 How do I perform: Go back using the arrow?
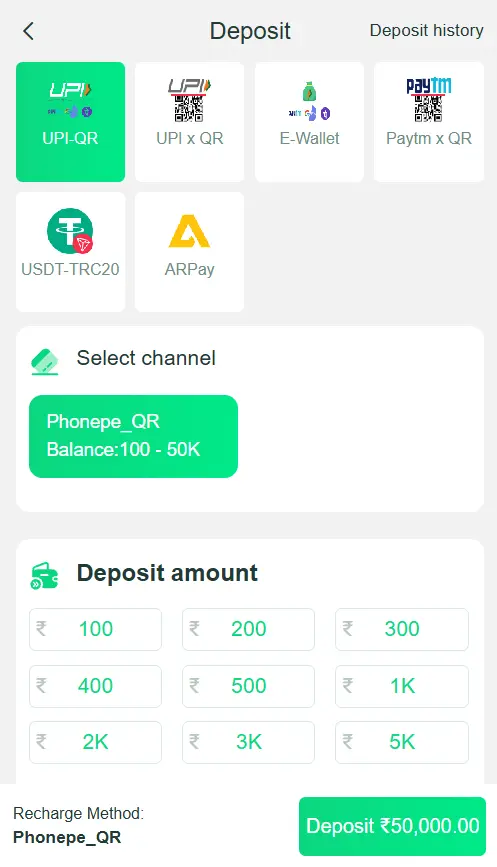click(29, 31)
